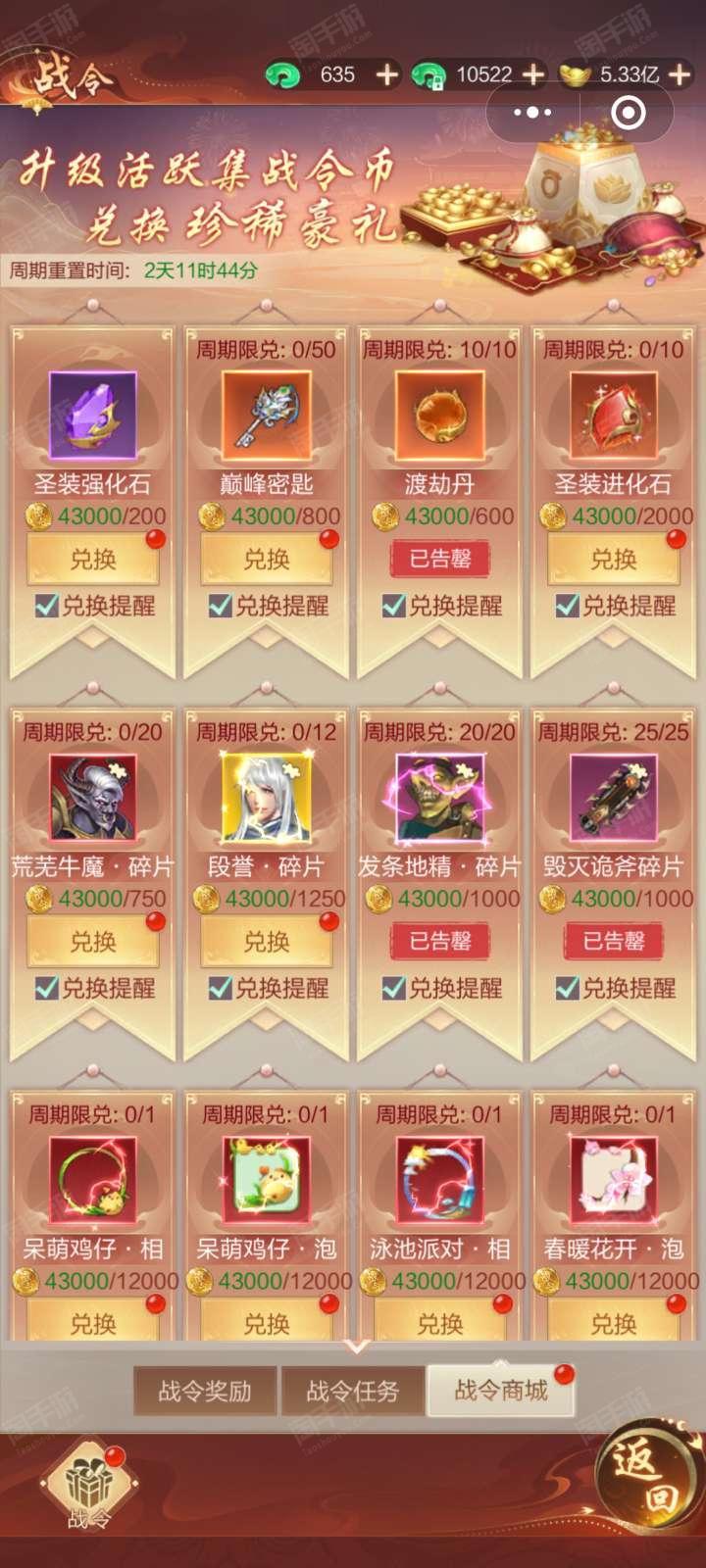Redeem the 巅峰密匙 item

click(x=267, y=560)
